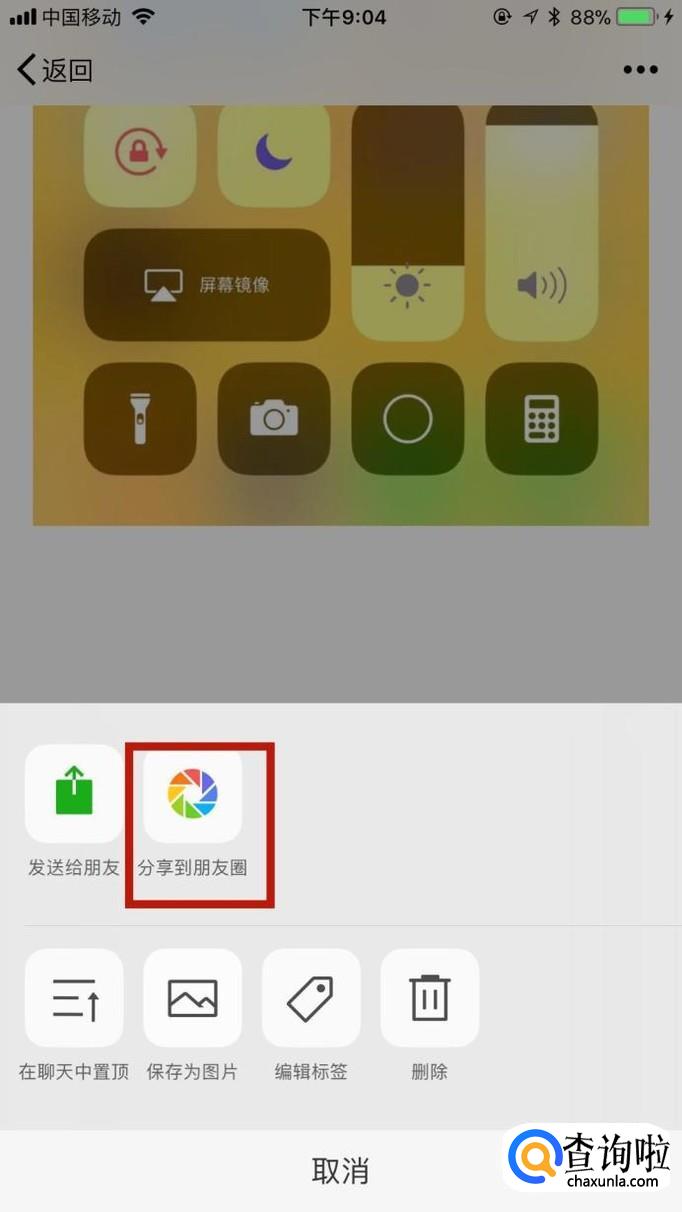Save using 保存为图片
682x1212 pixels.
point(192,998)
